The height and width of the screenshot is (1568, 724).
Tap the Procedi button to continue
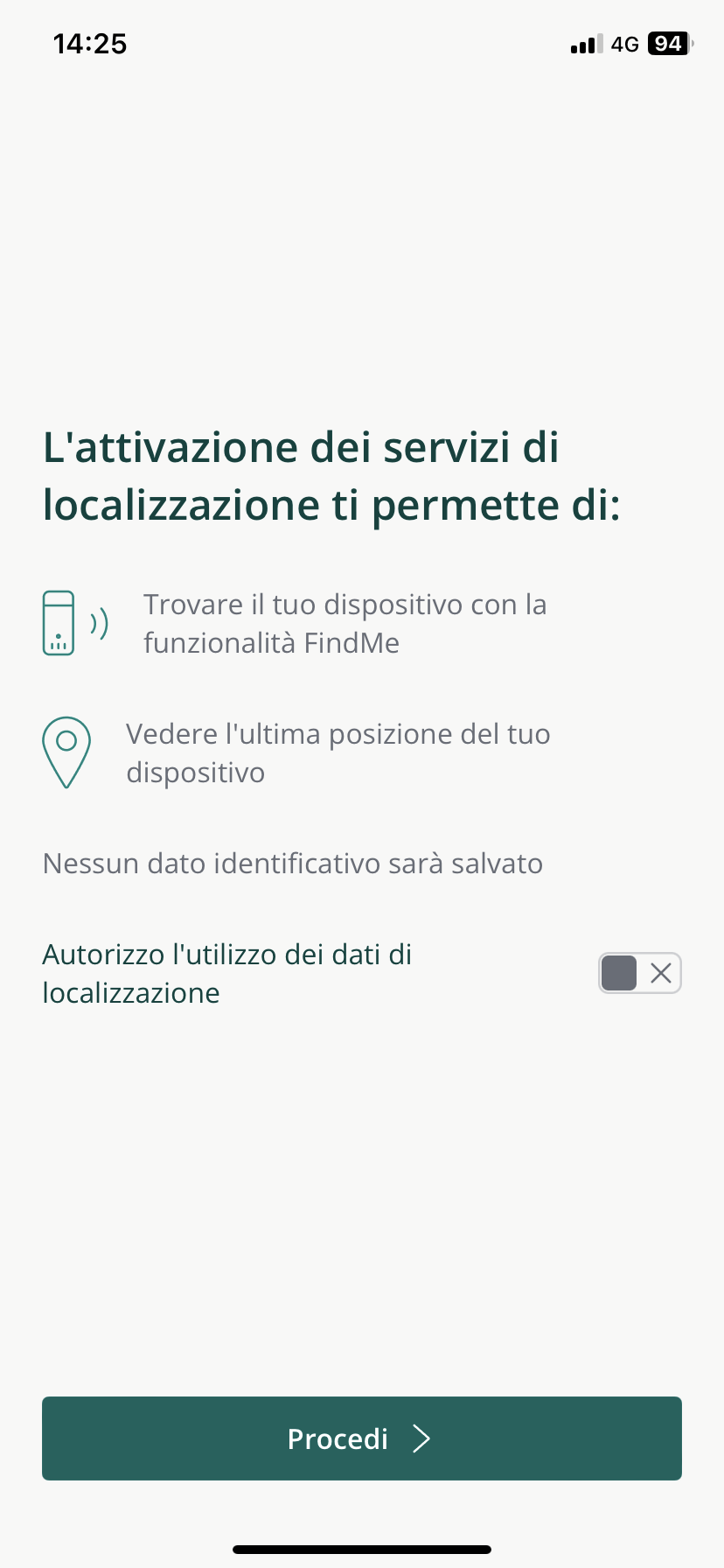tap(362, 1438)
